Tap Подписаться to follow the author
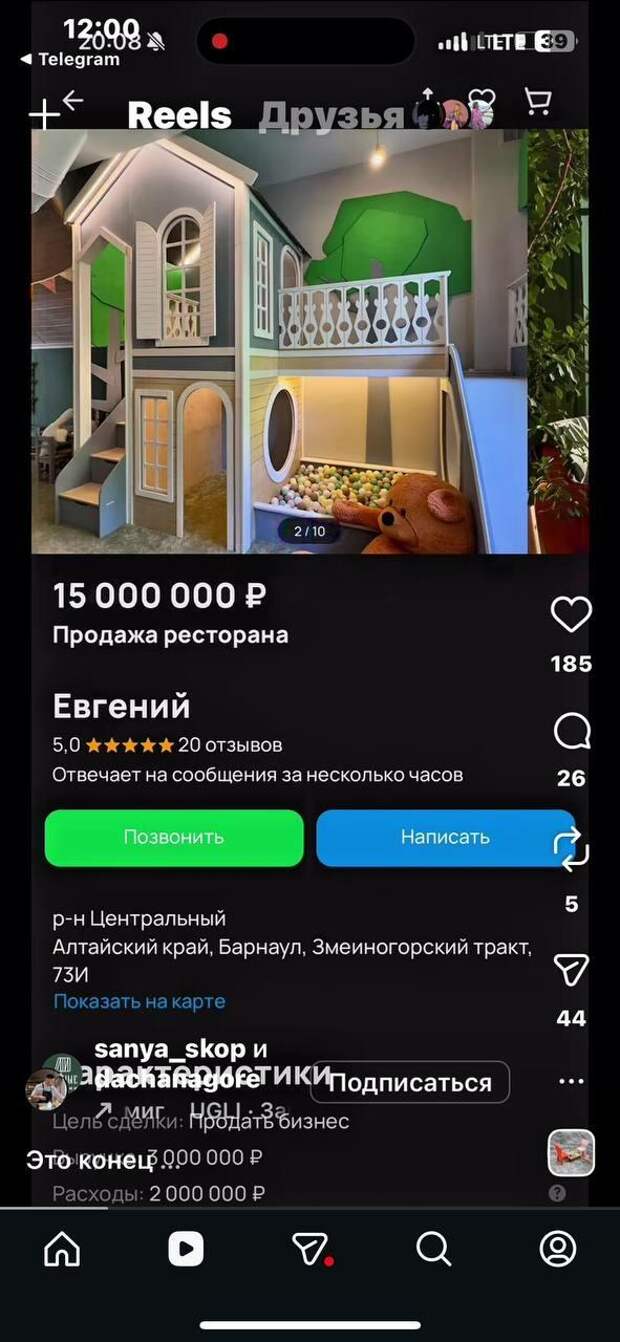This screenshot has height=1342, width=620. tap(410, 1082)
